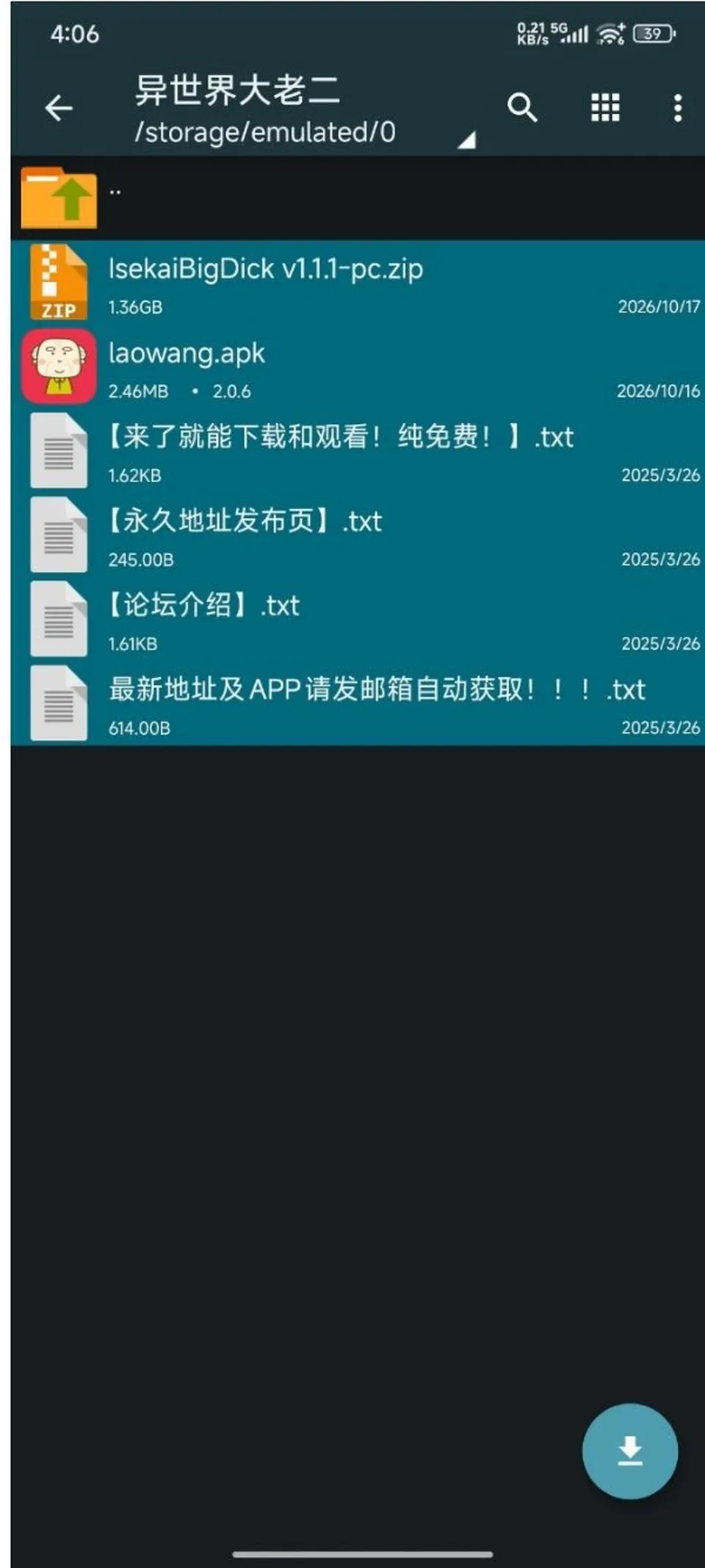
Task: Switch to the grid view layout
Action: click(x=605, y=108)
